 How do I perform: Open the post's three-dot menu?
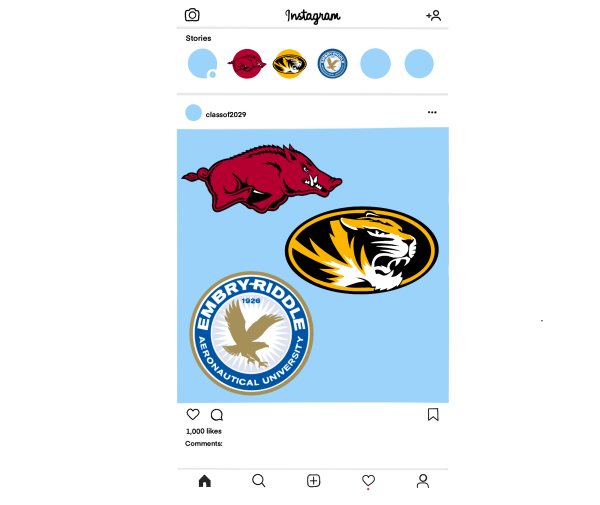click(x=432, y=112)
